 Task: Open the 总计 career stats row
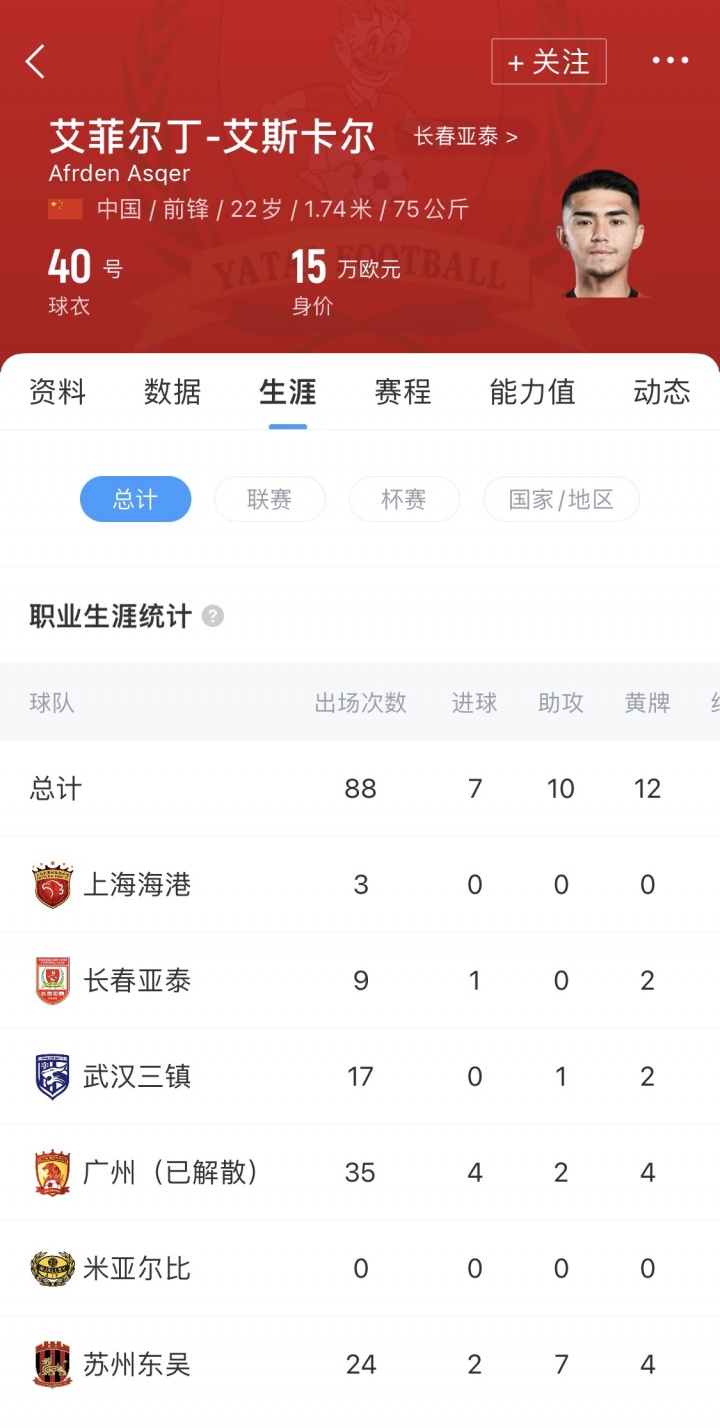[x=360, y=789]
